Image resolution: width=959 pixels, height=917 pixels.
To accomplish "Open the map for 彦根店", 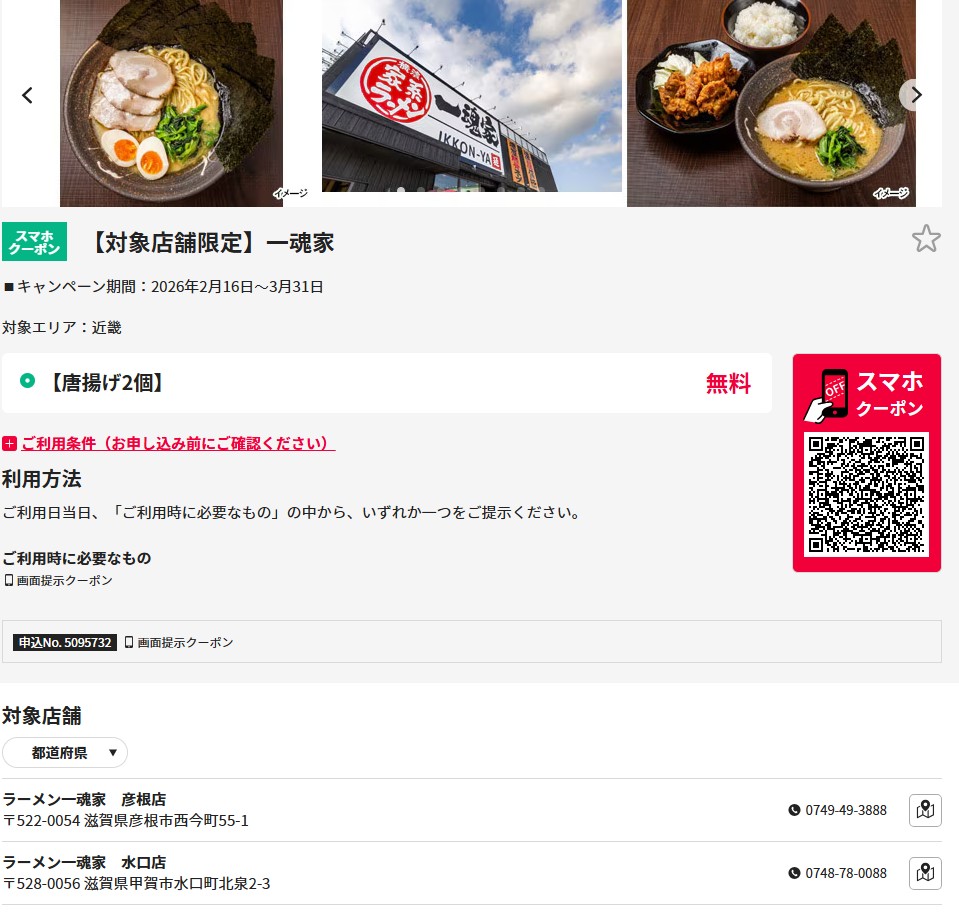I will click(925, 810).
